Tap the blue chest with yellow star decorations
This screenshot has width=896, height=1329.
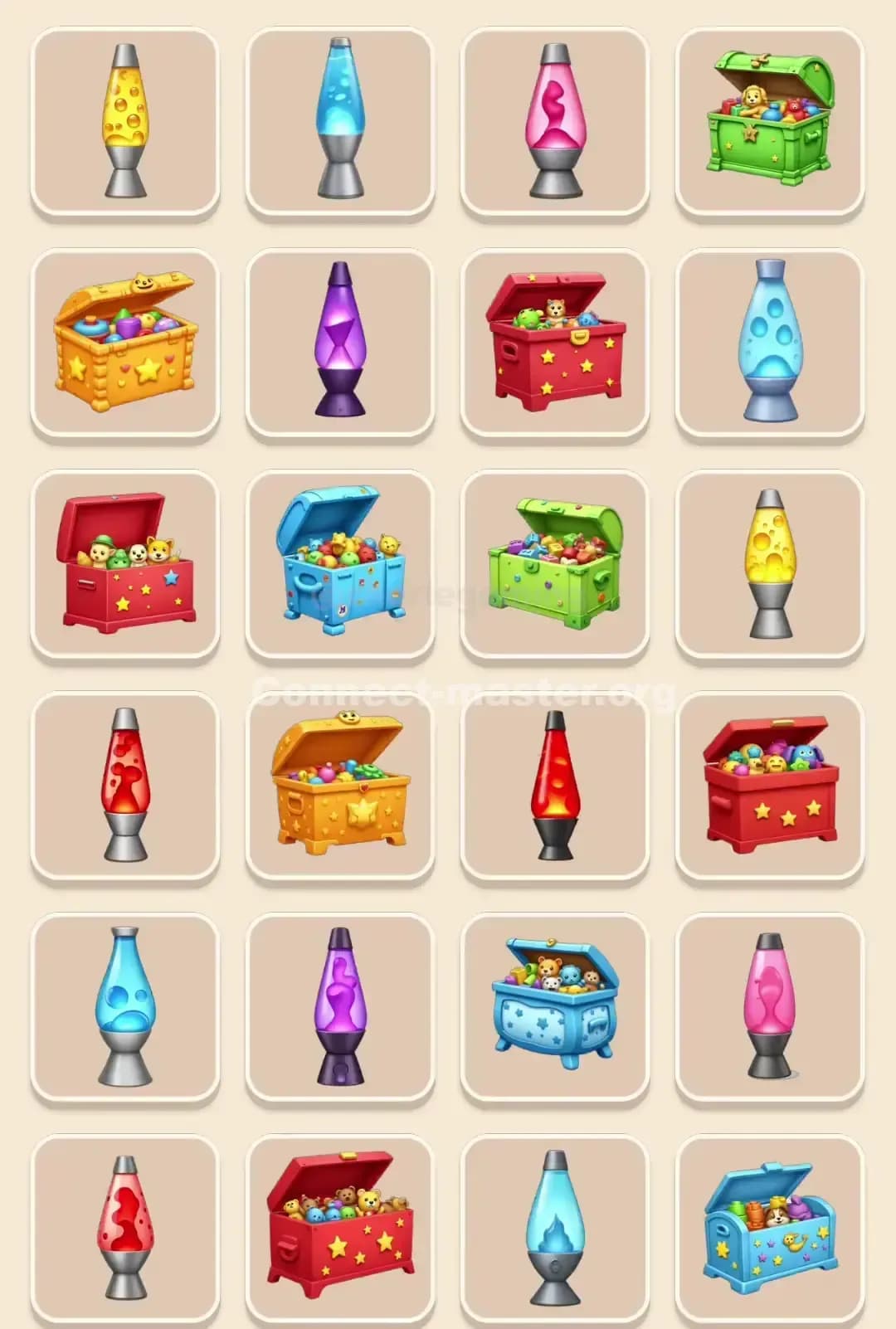click(769, 1224)
